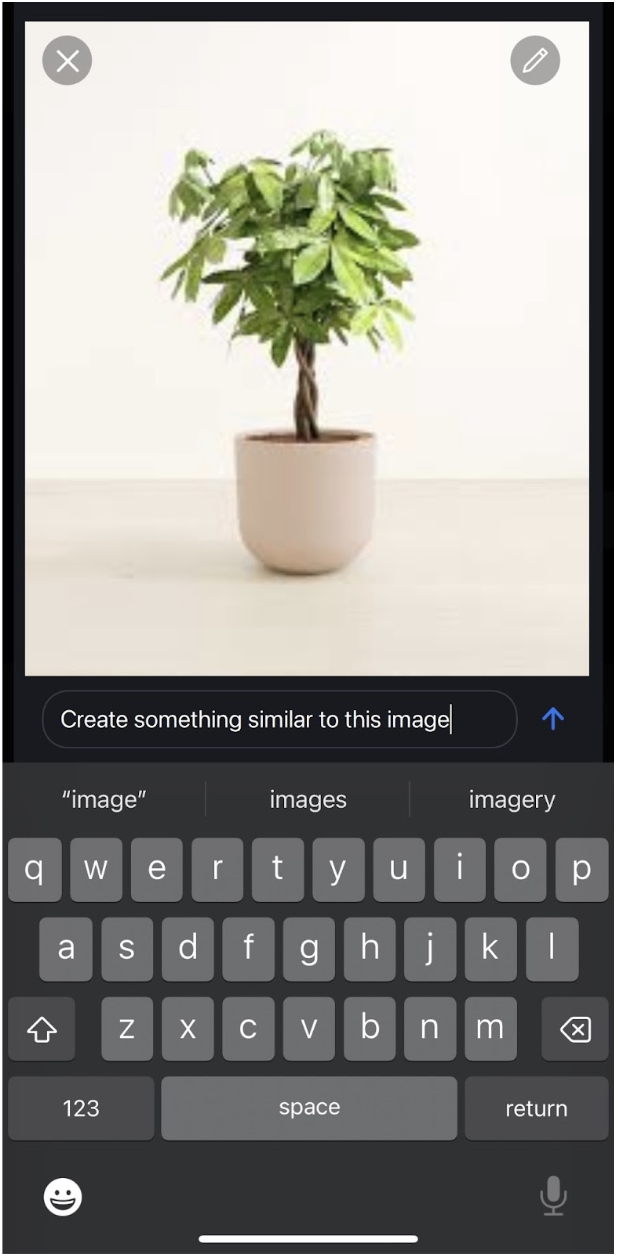Screen dimensions: 618x1258
Task: Enable shift on the keyboard
Action: 42,1029
